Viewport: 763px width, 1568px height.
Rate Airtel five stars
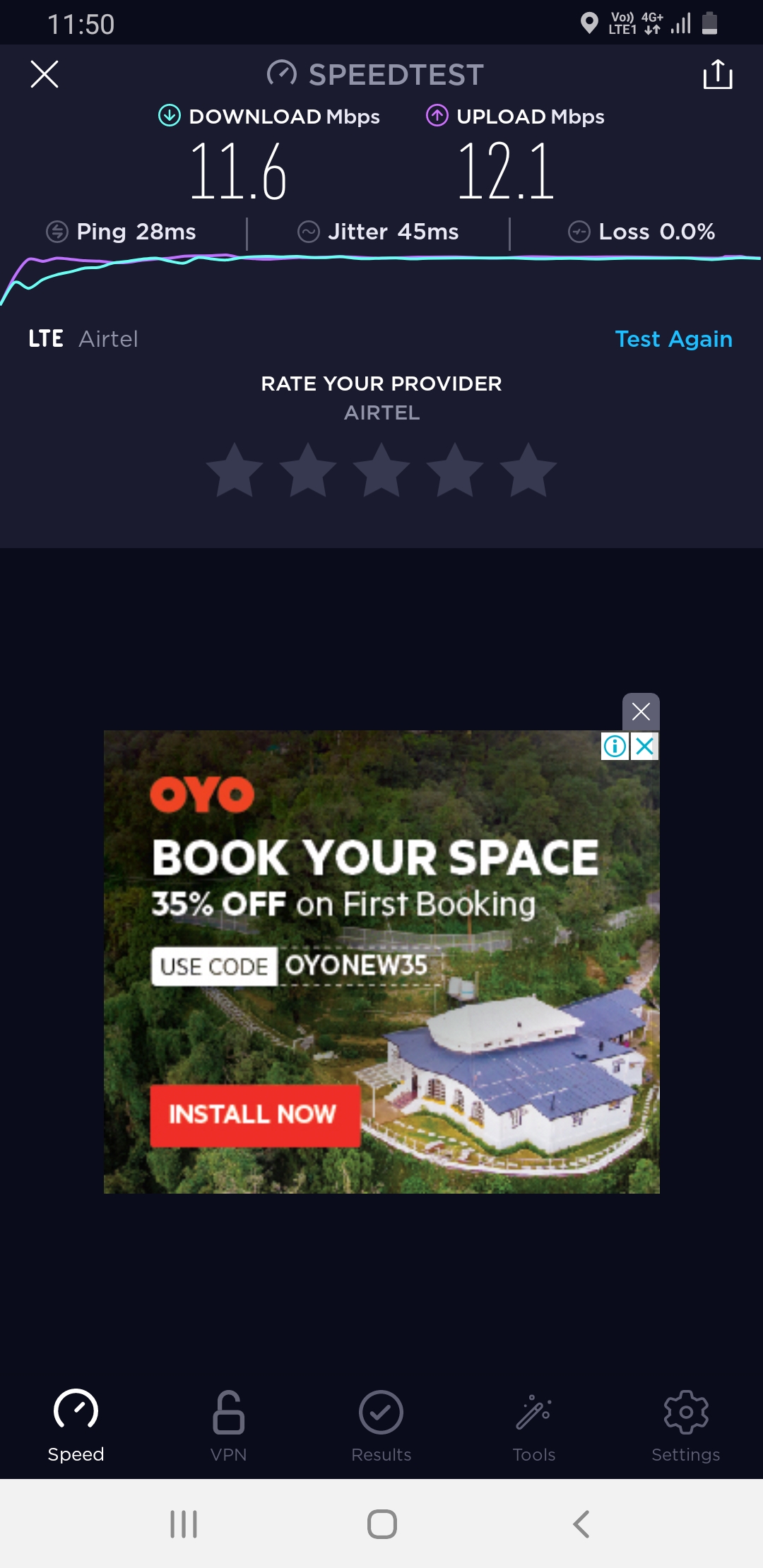click(x=528, y=470)
